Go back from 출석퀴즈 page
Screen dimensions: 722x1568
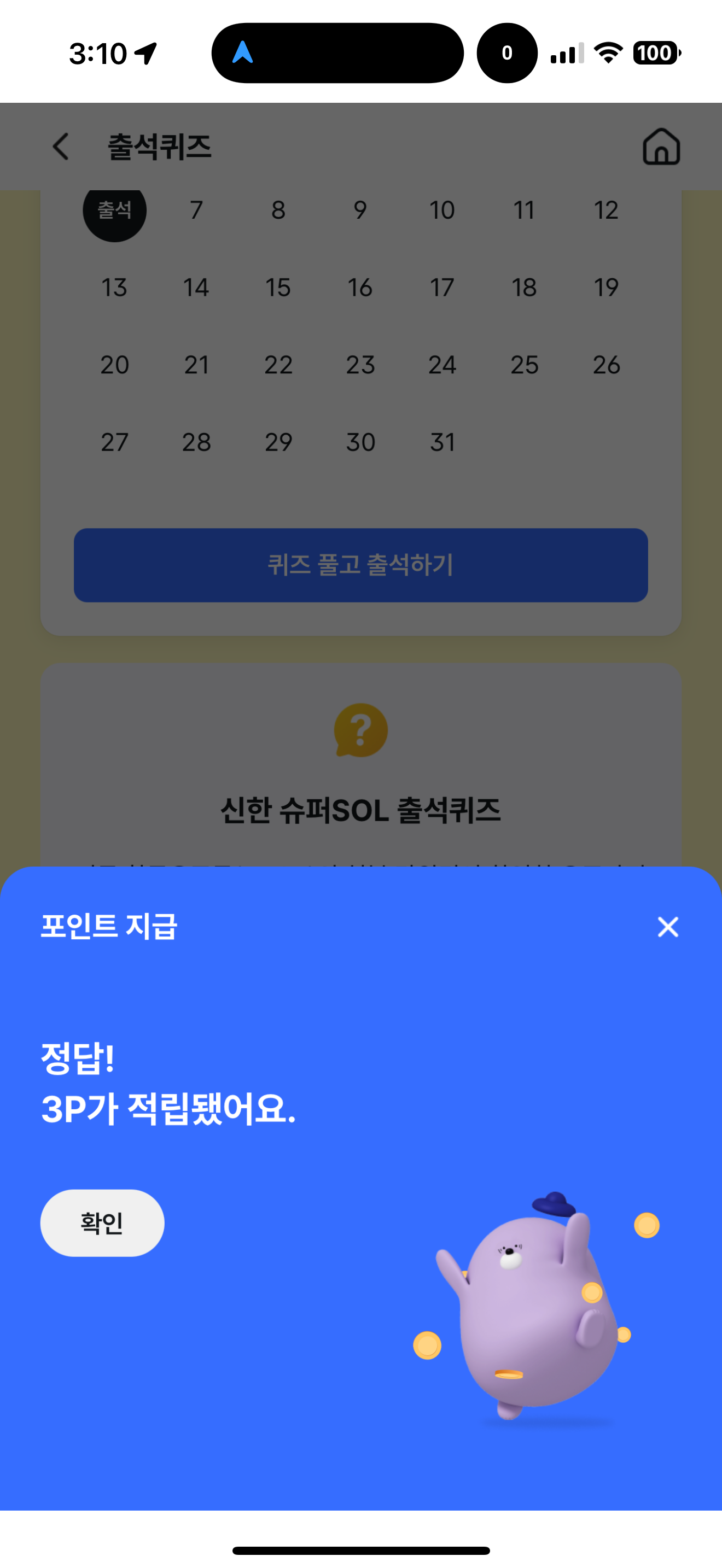(x=60, y=147)
